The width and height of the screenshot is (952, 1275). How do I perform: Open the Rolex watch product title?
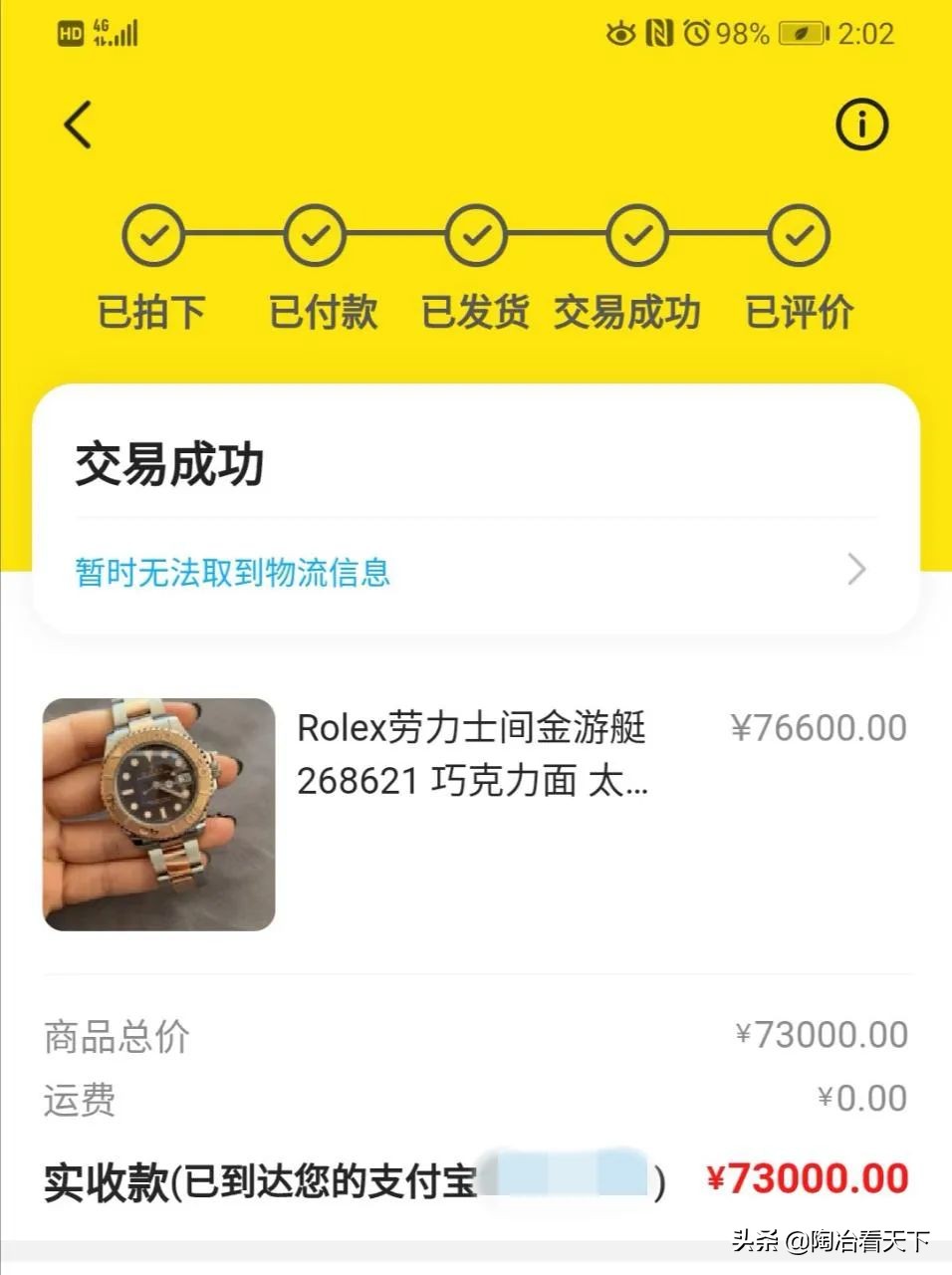pos(470,755)
